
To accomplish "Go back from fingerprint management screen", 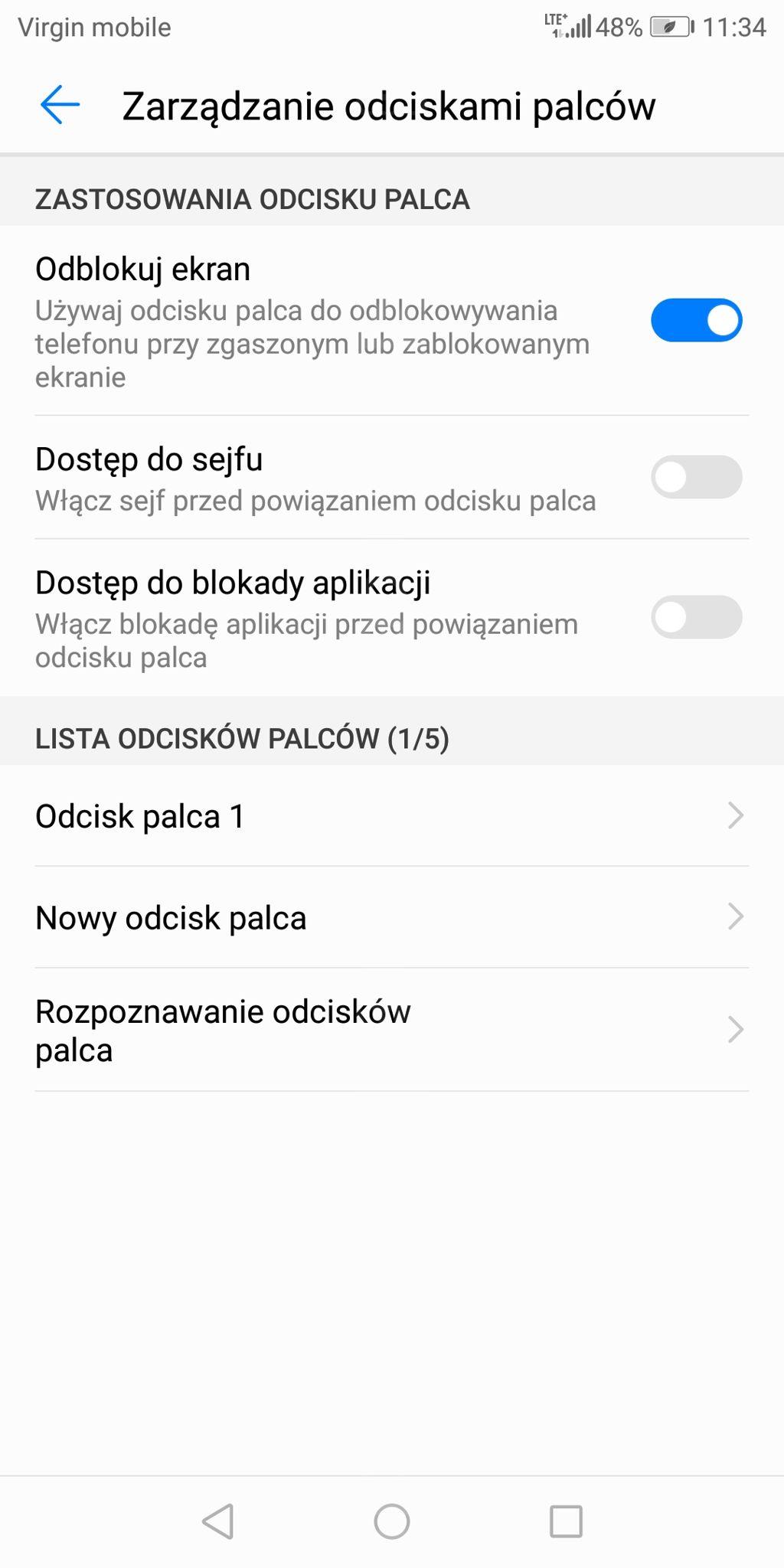I will (x=60, y=105).
